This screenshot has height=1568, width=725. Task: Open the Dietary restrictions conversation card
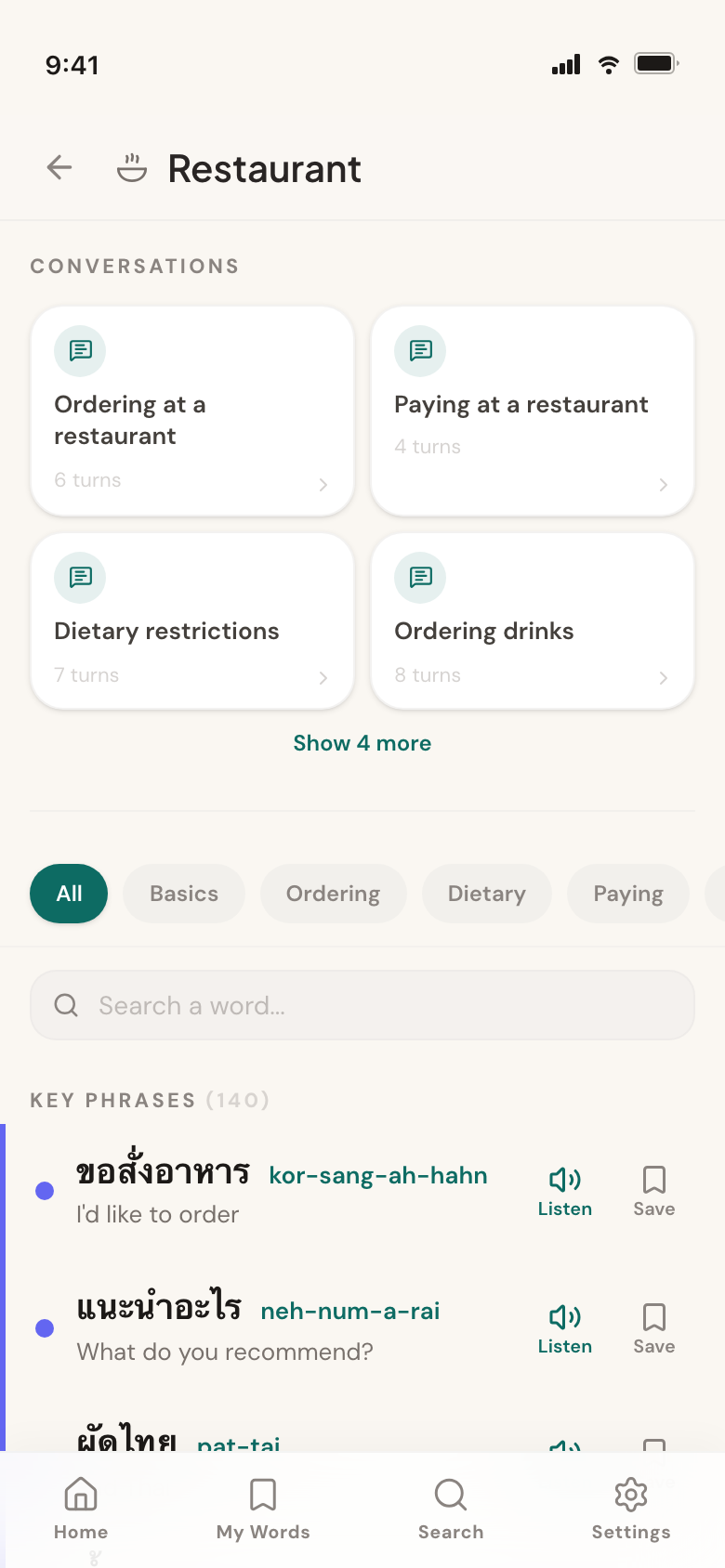pos(191,621)
